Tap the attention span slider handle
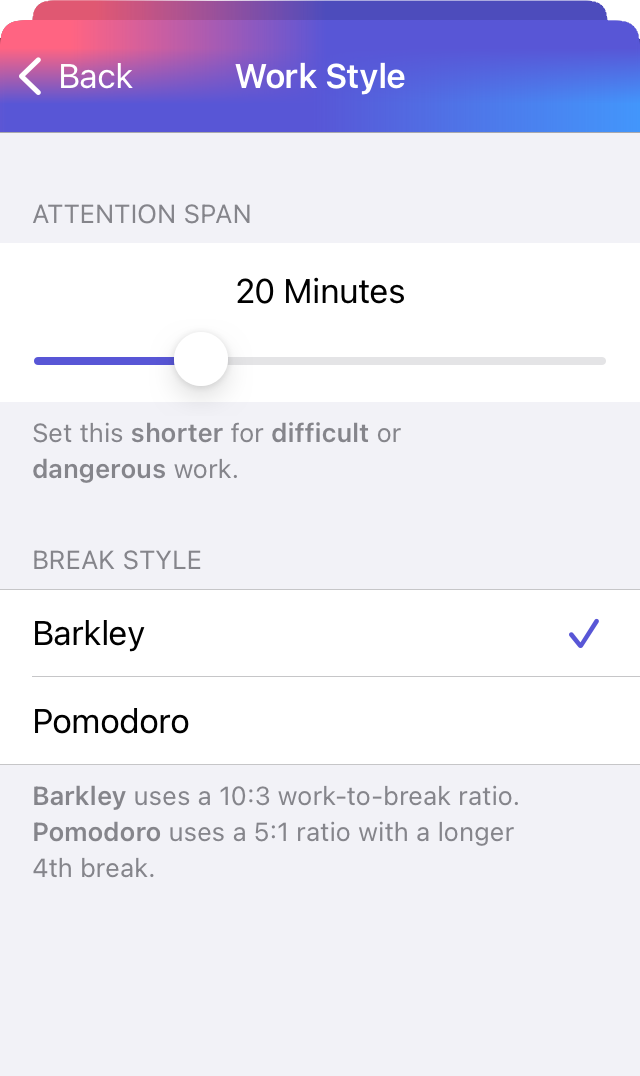This screenshot has height=1076, width=640. coord(201,360)
